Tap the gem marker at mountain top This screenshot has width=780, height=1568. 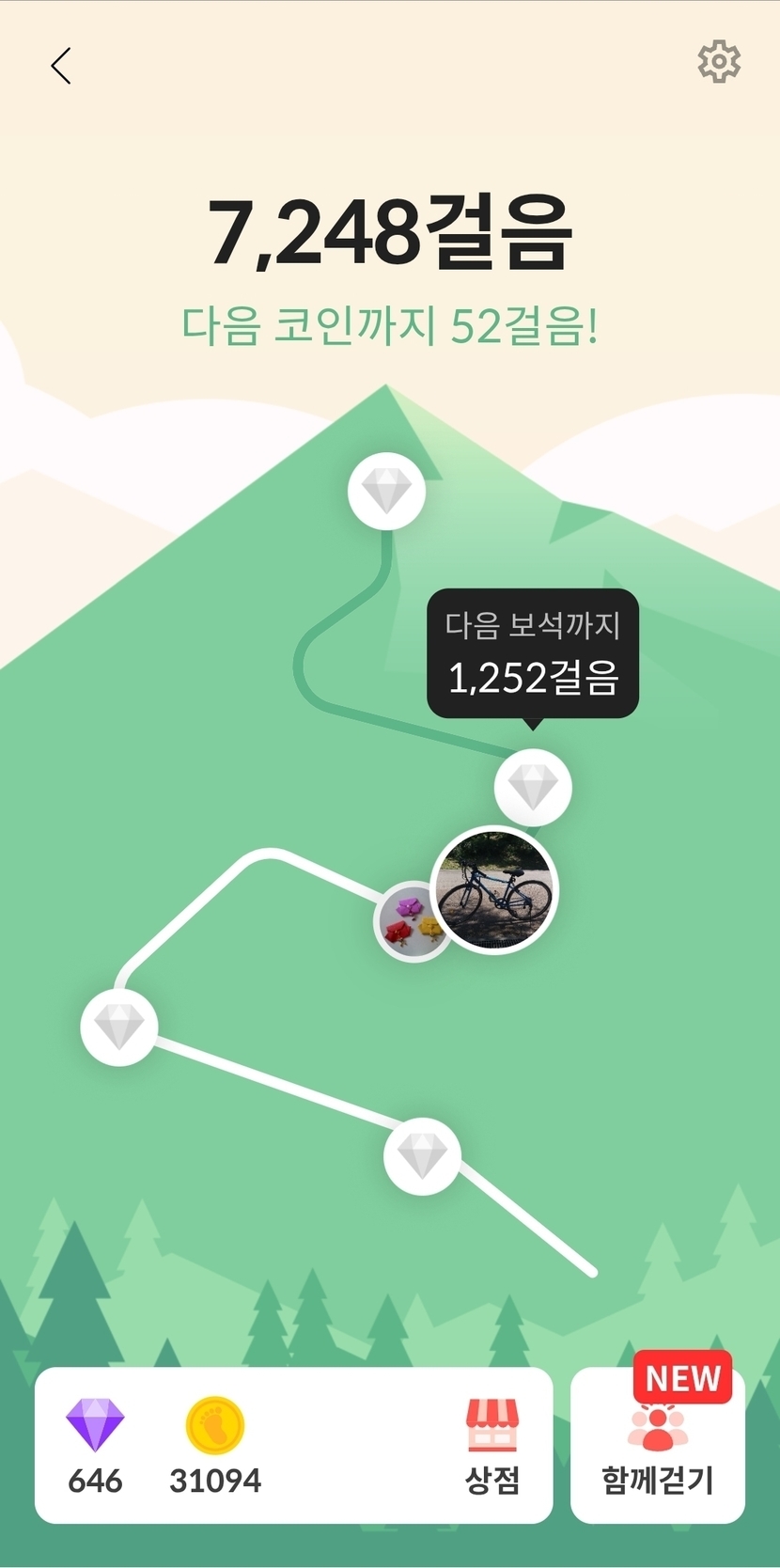[386, 491]
